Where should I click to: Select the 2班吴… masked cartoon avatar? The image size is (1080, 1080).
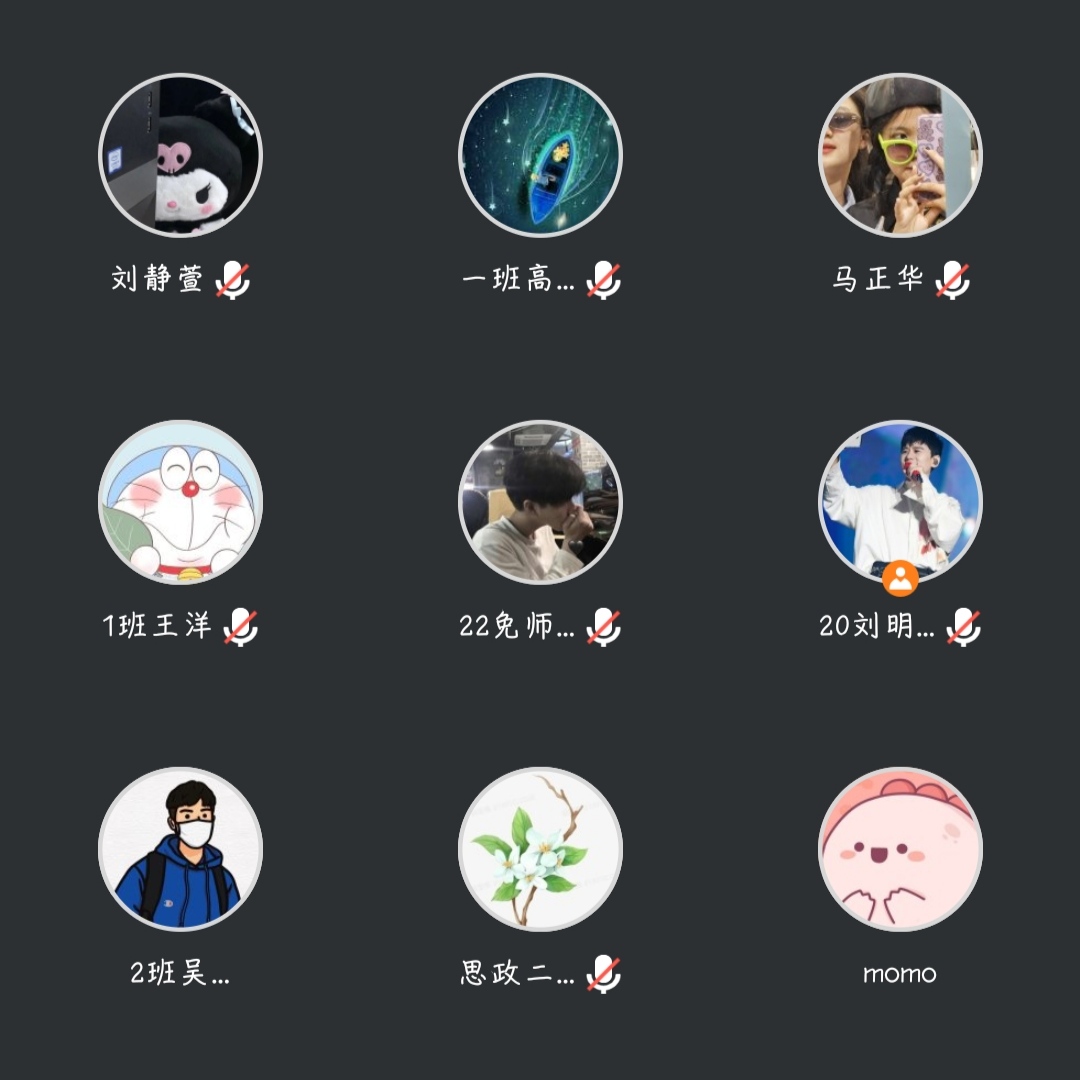(180, 849)
